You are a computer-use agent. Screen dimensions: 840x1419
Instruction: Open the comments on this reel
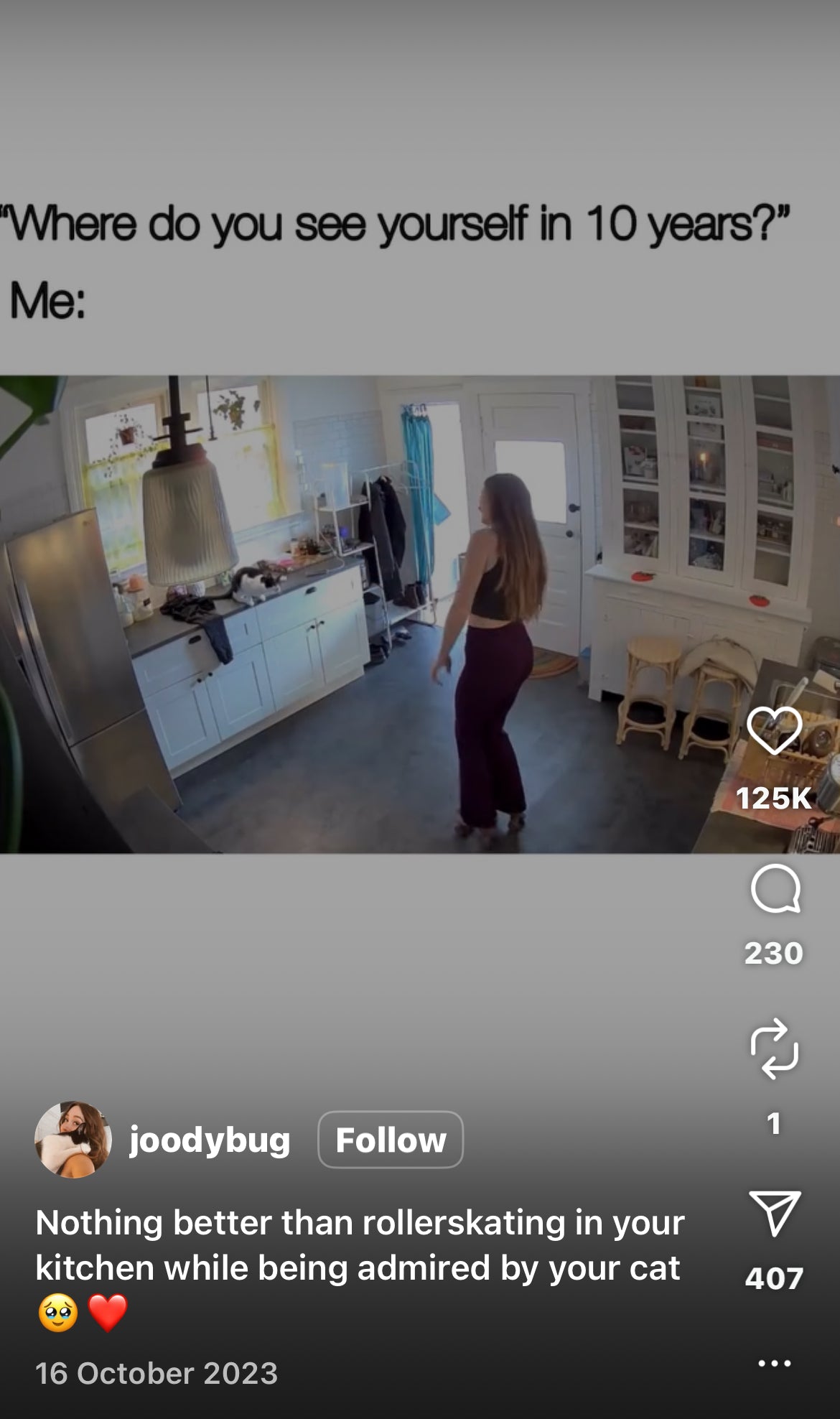[x=775, y=888]
